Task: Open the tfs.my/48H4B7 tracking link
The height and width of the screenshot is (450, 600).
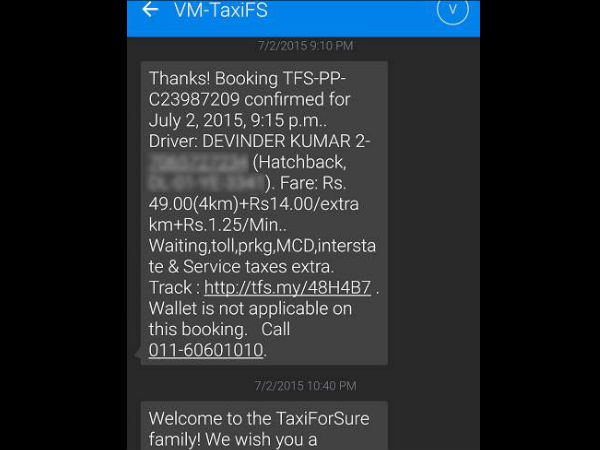Action: click(x=287, y=288)
